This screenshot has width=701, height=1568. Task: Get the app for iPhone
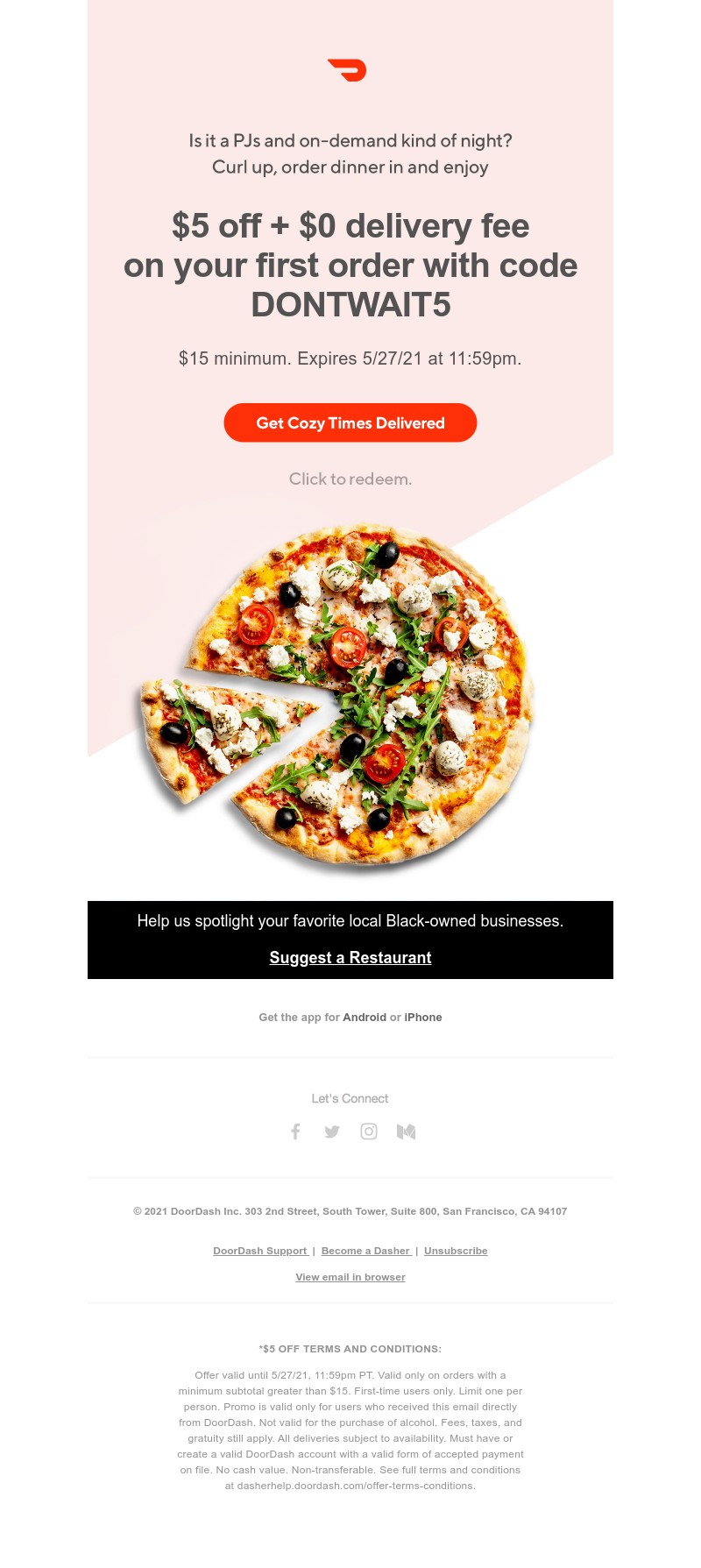coord(423,1018)
